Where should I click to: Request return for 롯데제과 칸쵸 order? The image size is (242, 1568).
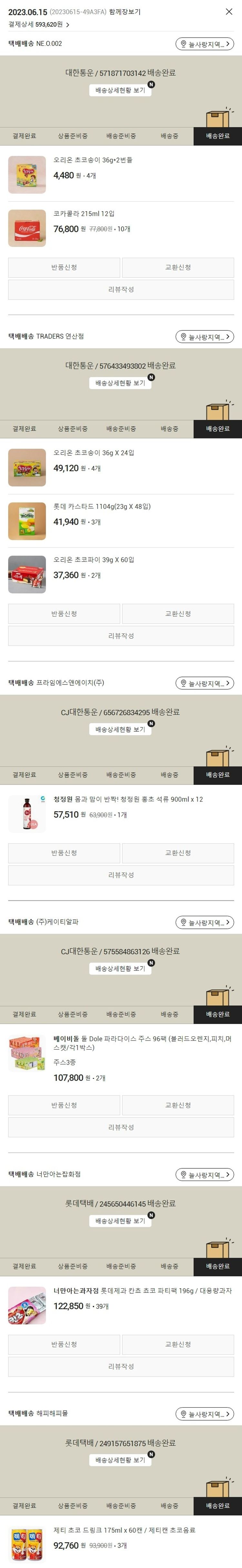pyautogui.click(x=64, y=1344)
